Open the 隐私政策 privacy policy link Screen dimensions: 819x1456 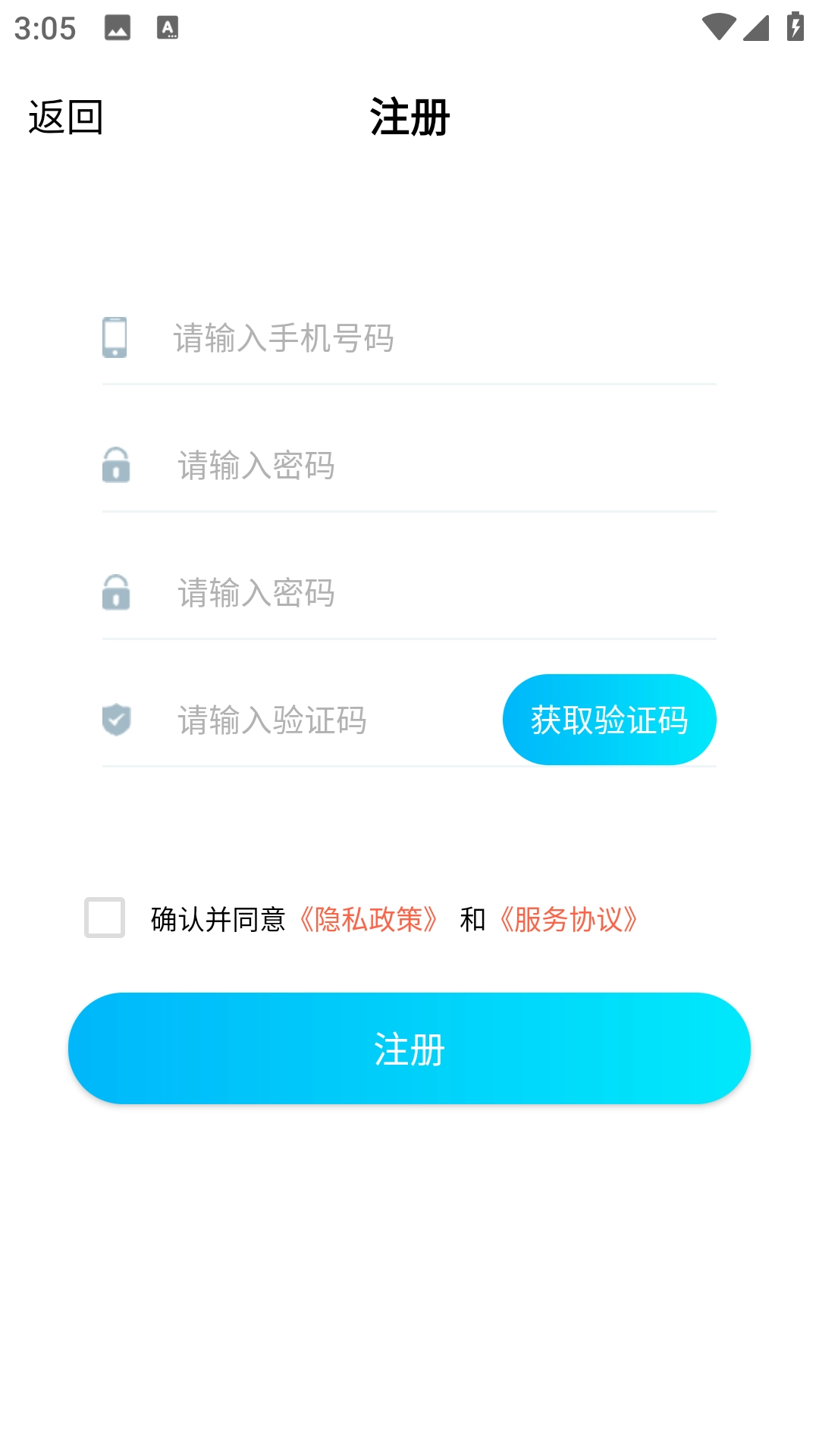tap(369, 919)
